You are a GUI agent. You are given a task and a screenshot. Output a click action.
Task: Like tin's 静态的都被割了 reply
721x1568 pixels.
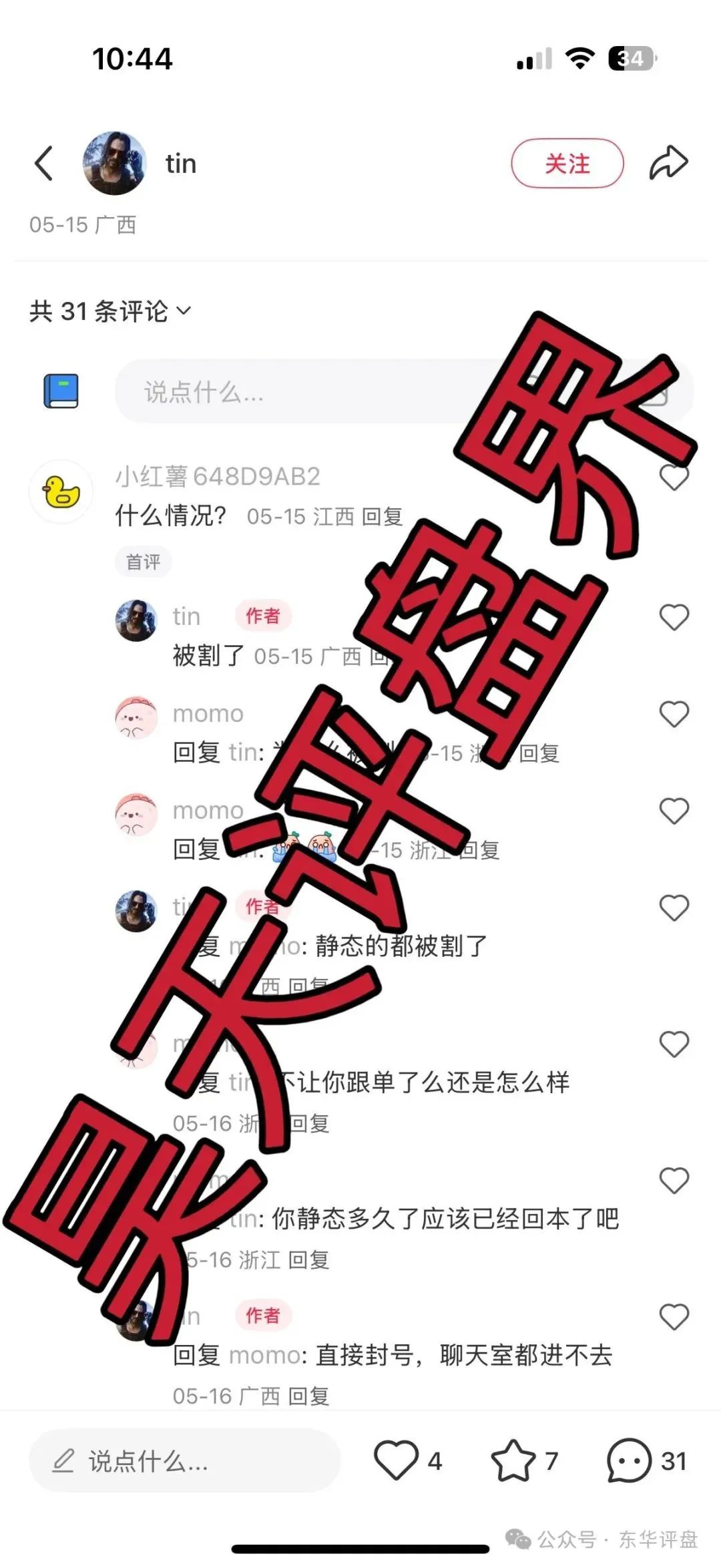pyautogui.click(x=674, y=908)
